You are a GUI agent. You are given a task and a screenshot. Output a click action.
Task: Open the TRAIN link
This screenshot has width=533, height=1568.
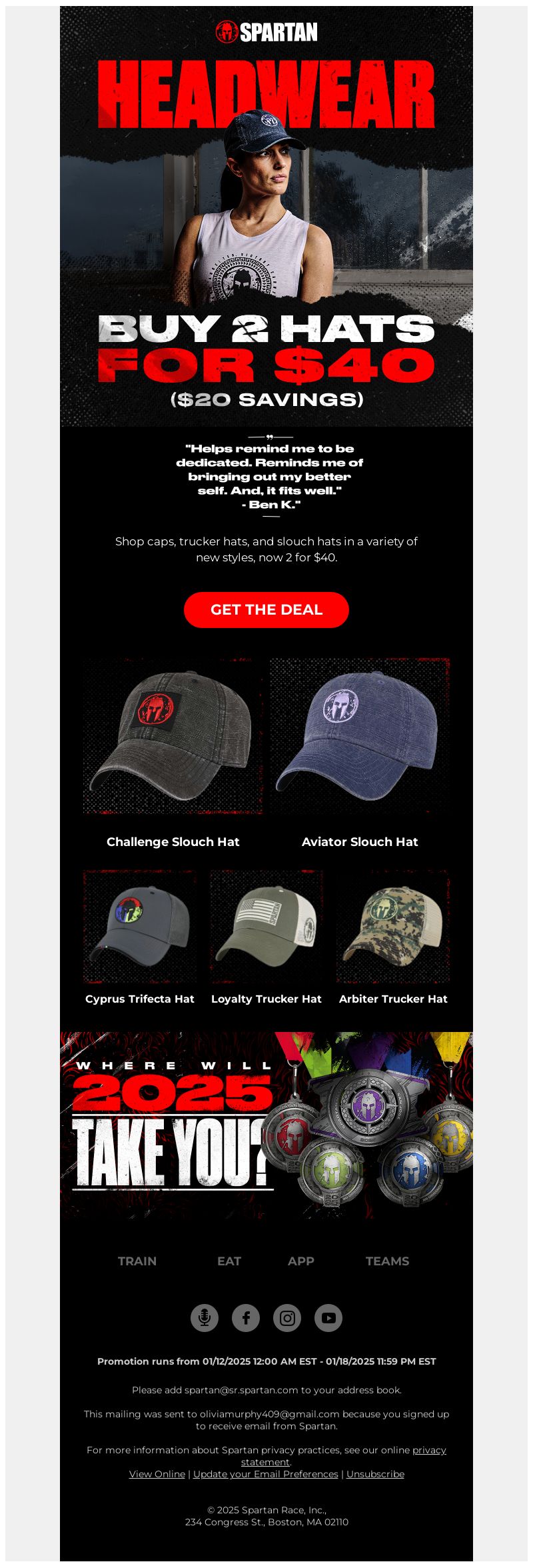[x=137, y=1261]
